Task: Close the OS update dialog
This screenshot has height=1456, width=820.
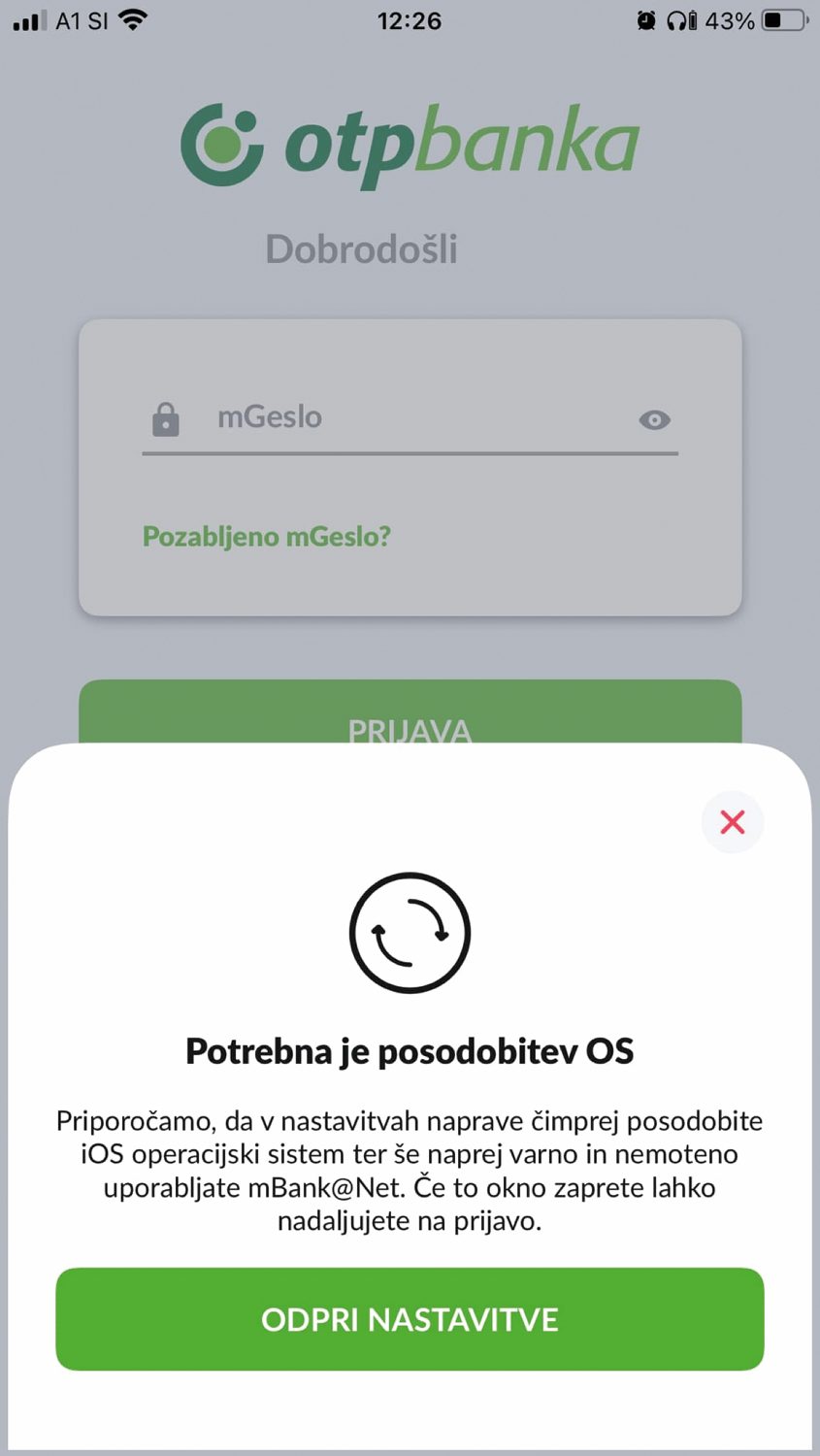Action: click(733, 822)
